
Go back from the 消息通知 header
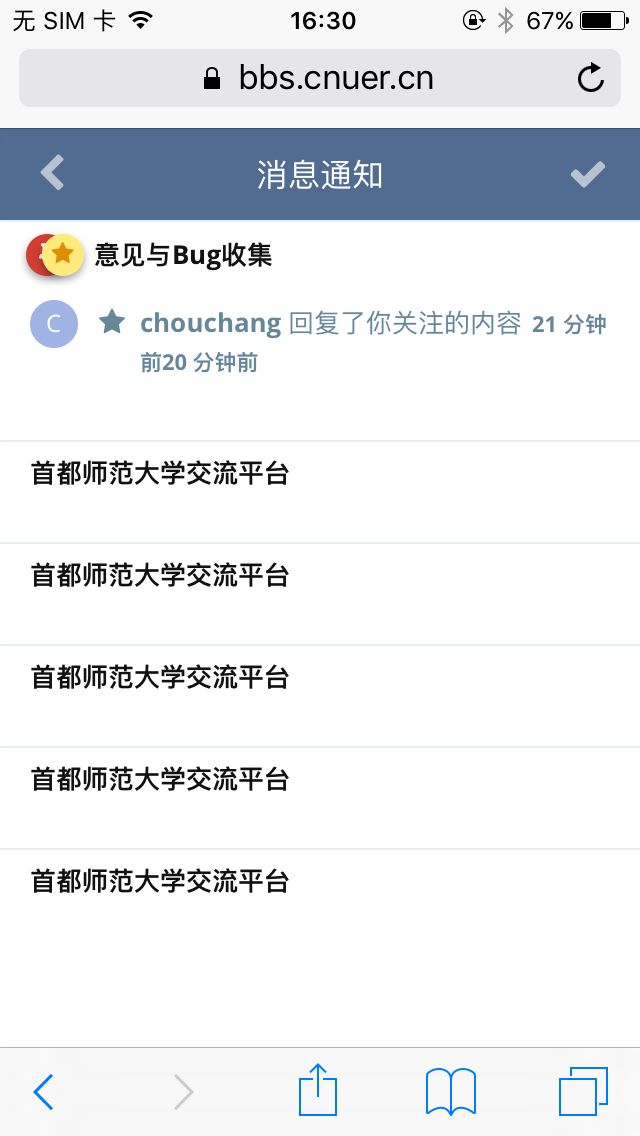[x=52, y=173]
